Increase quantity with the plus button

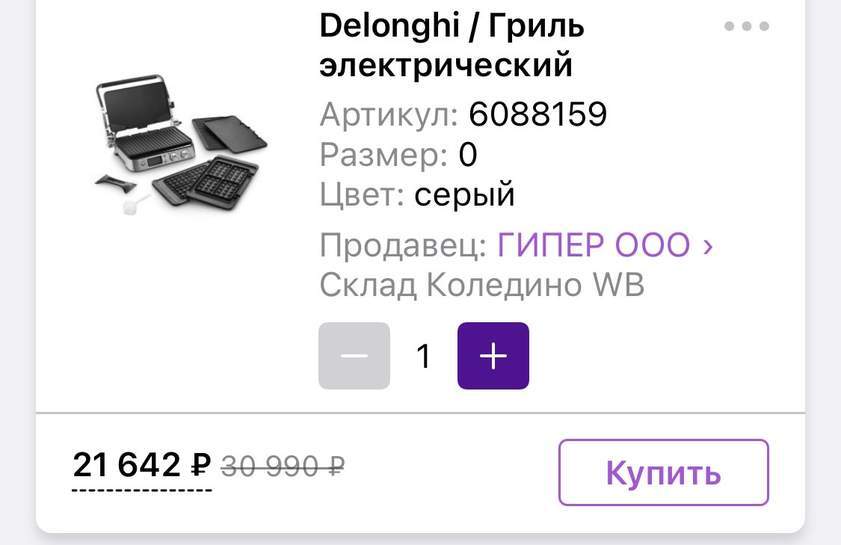point(493,356)
